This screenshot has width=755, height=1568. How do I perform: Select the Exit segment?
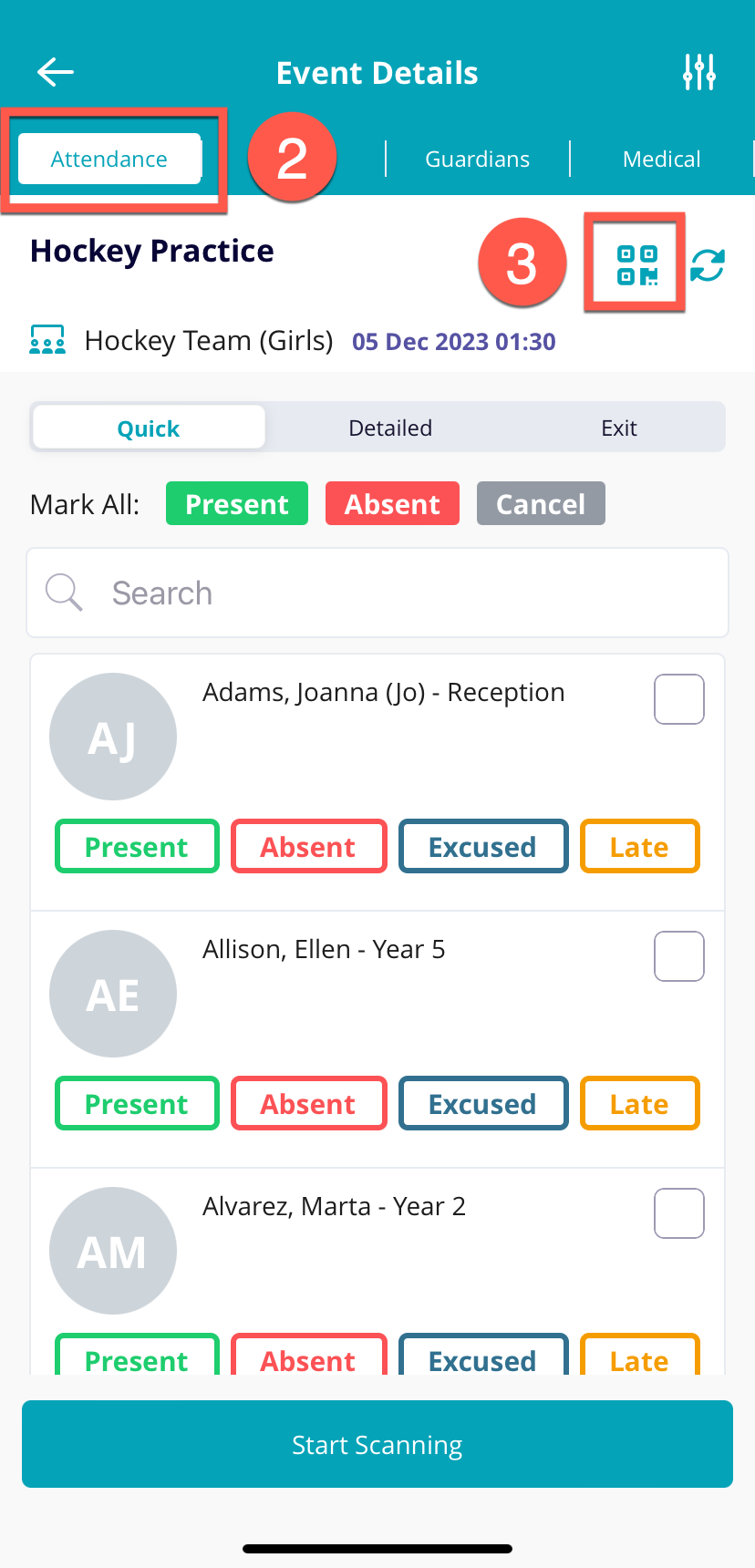coord(618,428)
